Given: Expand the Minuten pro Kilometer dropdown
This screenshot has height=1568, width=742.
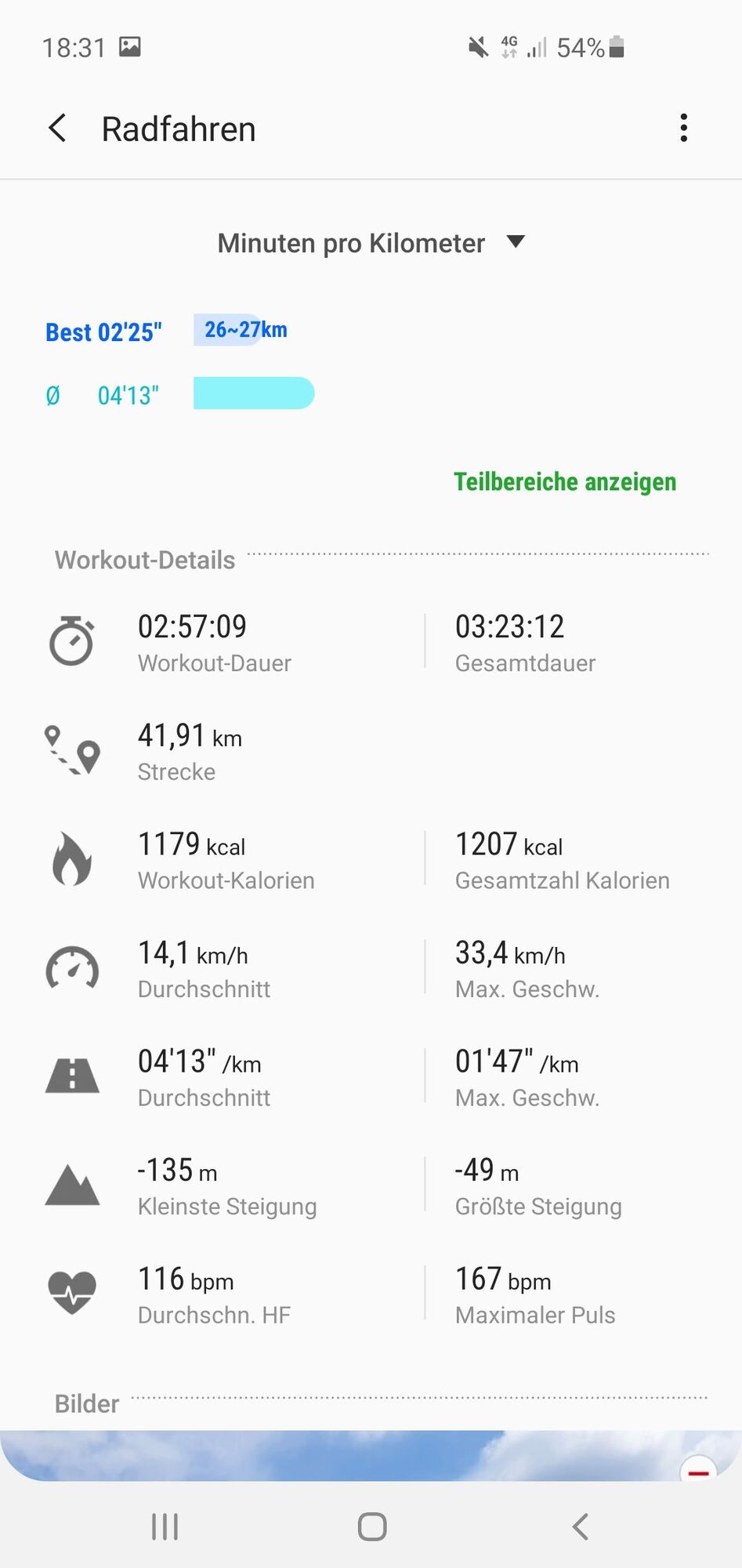Looking at the screenshot, I should tap(371, 243).
